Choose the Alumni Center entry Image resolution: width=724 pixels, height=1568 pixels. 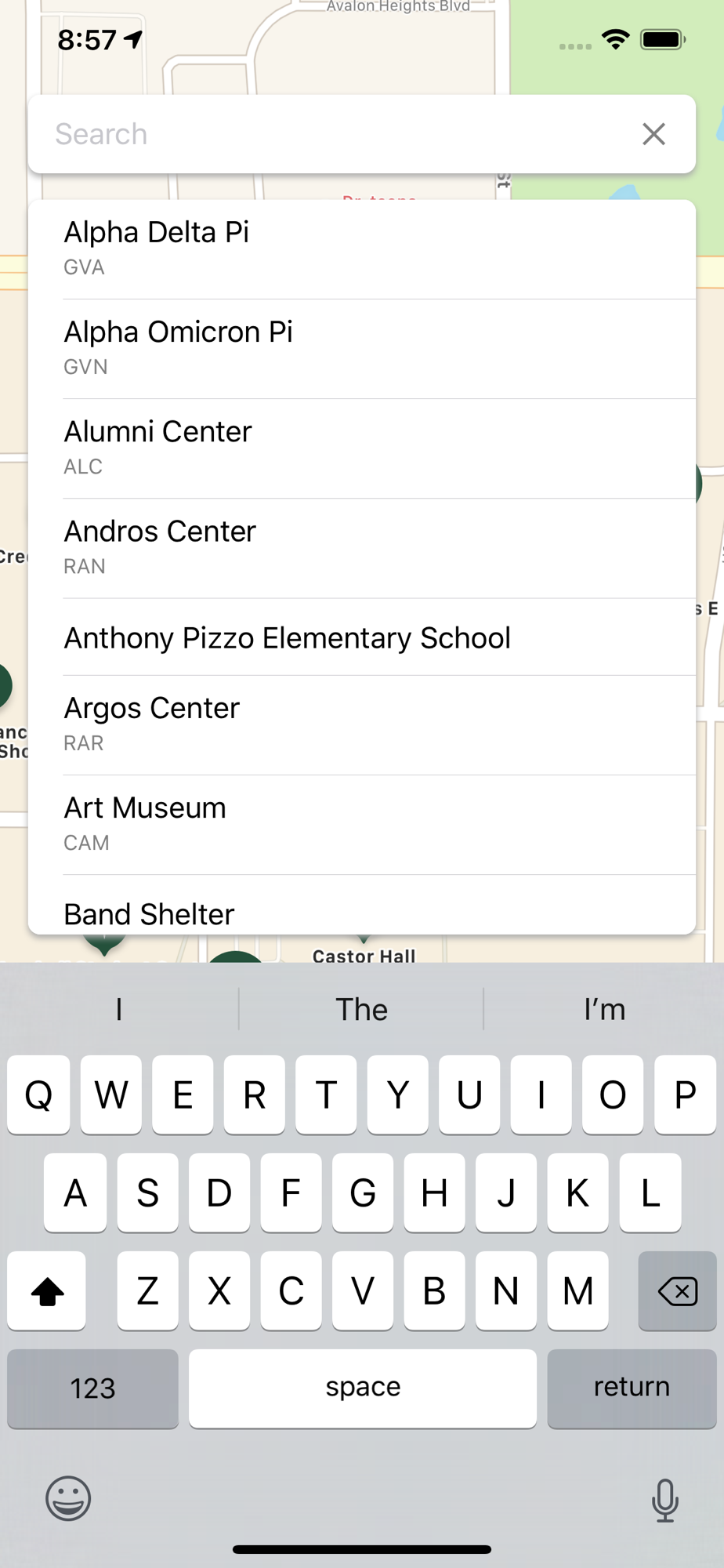tap(362, 448)
